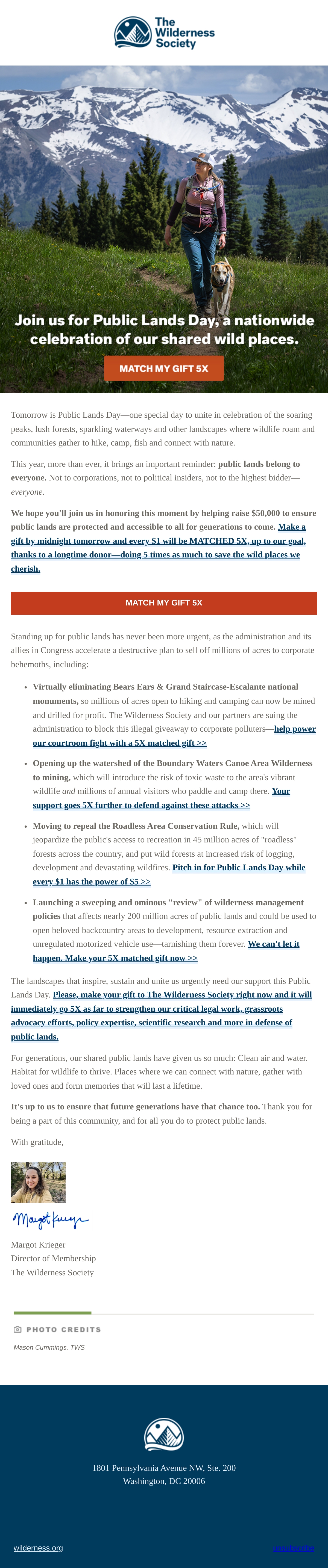This screenshot has width=328, height=1568.
Task: Open the We can't let it happen link
Action: click(166, 951)
